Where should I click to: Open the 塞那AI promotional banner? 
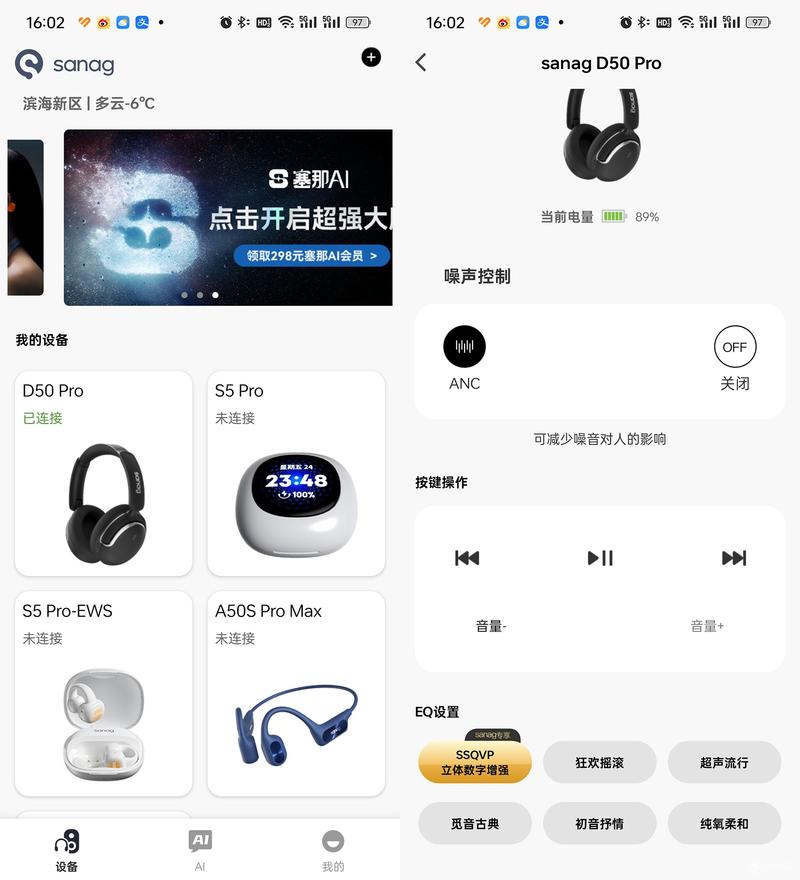click(x=228, y=217)
